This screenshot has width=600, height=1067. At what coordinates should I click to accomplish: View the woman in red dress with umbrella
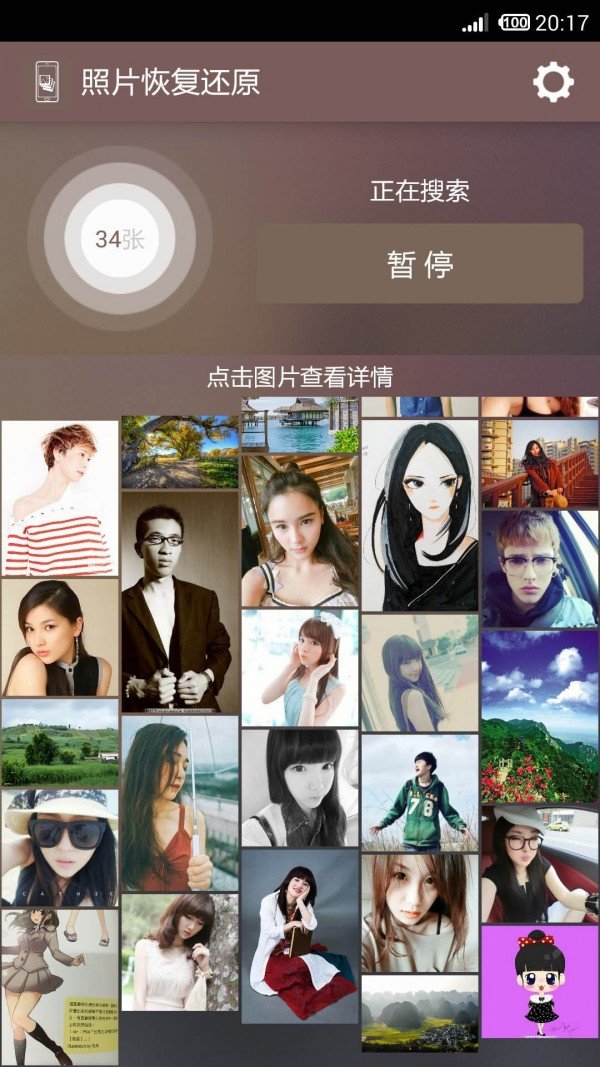[x=180, y=803]
